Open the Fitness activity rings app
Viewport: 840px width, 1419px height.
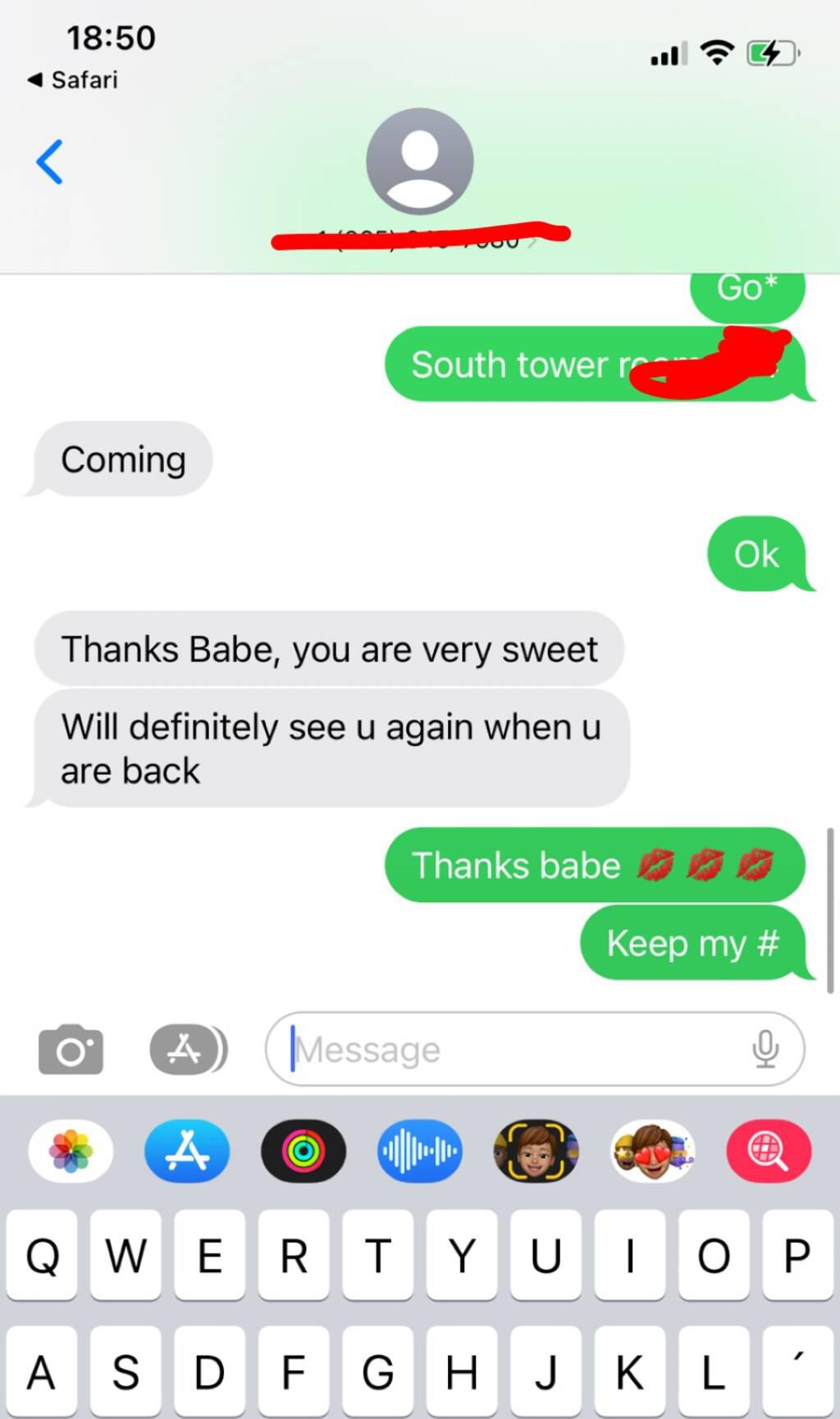coord(304,1151)
